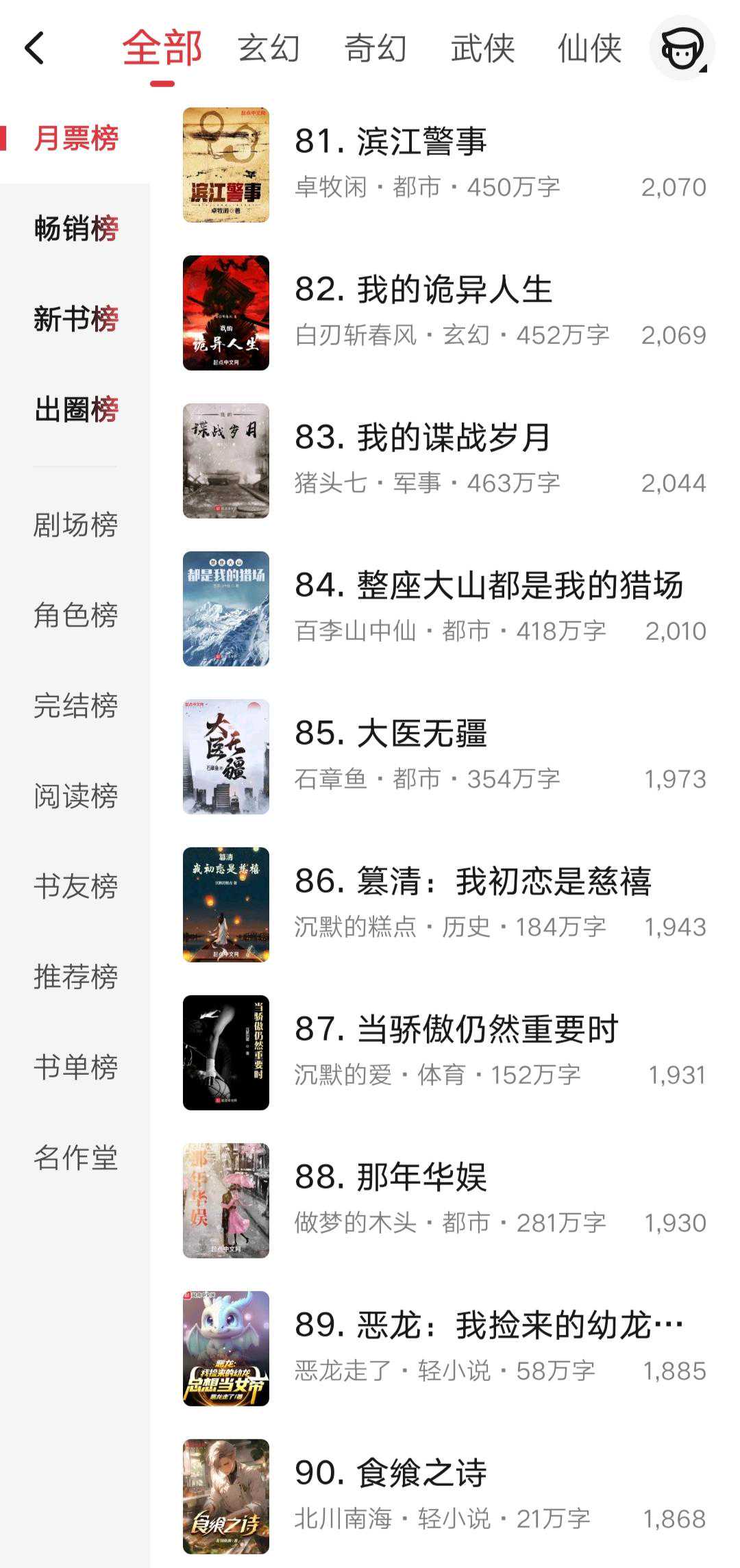This screenshot has width=740, height=1568.
Task: Go to 名作堂
Action: (x=75, y=1158)
